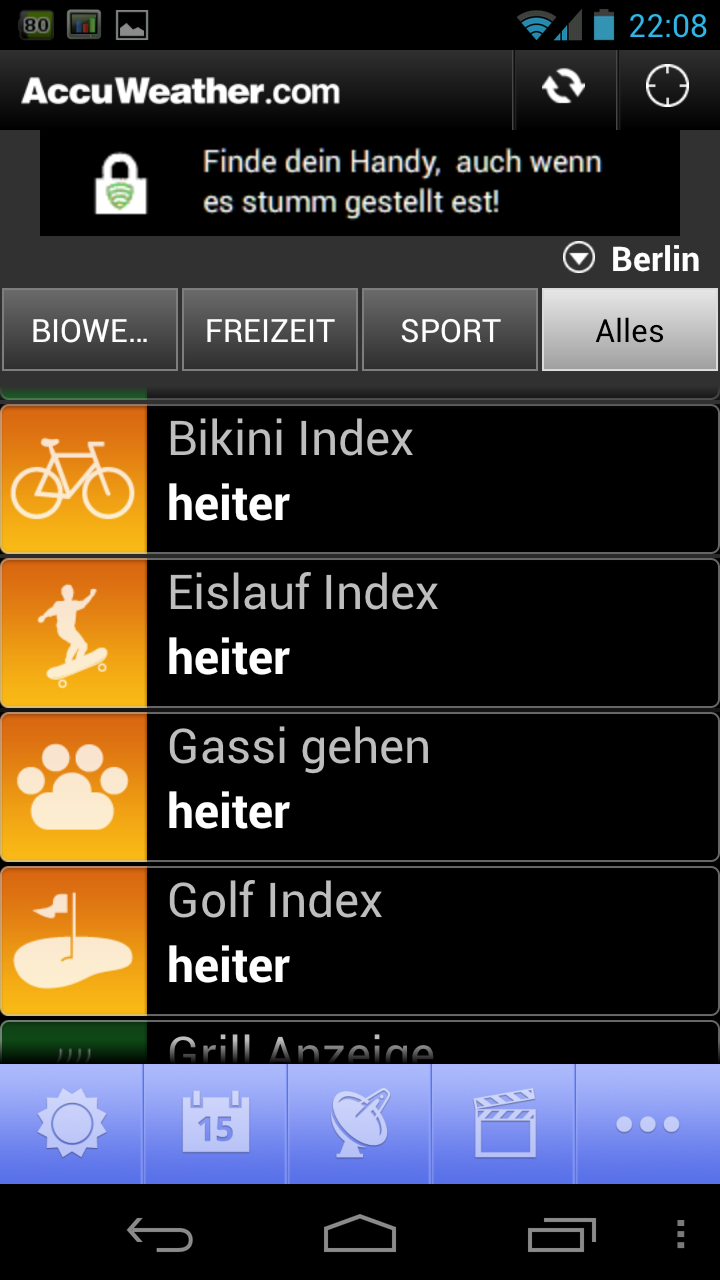Open the Berlin location dropdown

tap(632, 259)
